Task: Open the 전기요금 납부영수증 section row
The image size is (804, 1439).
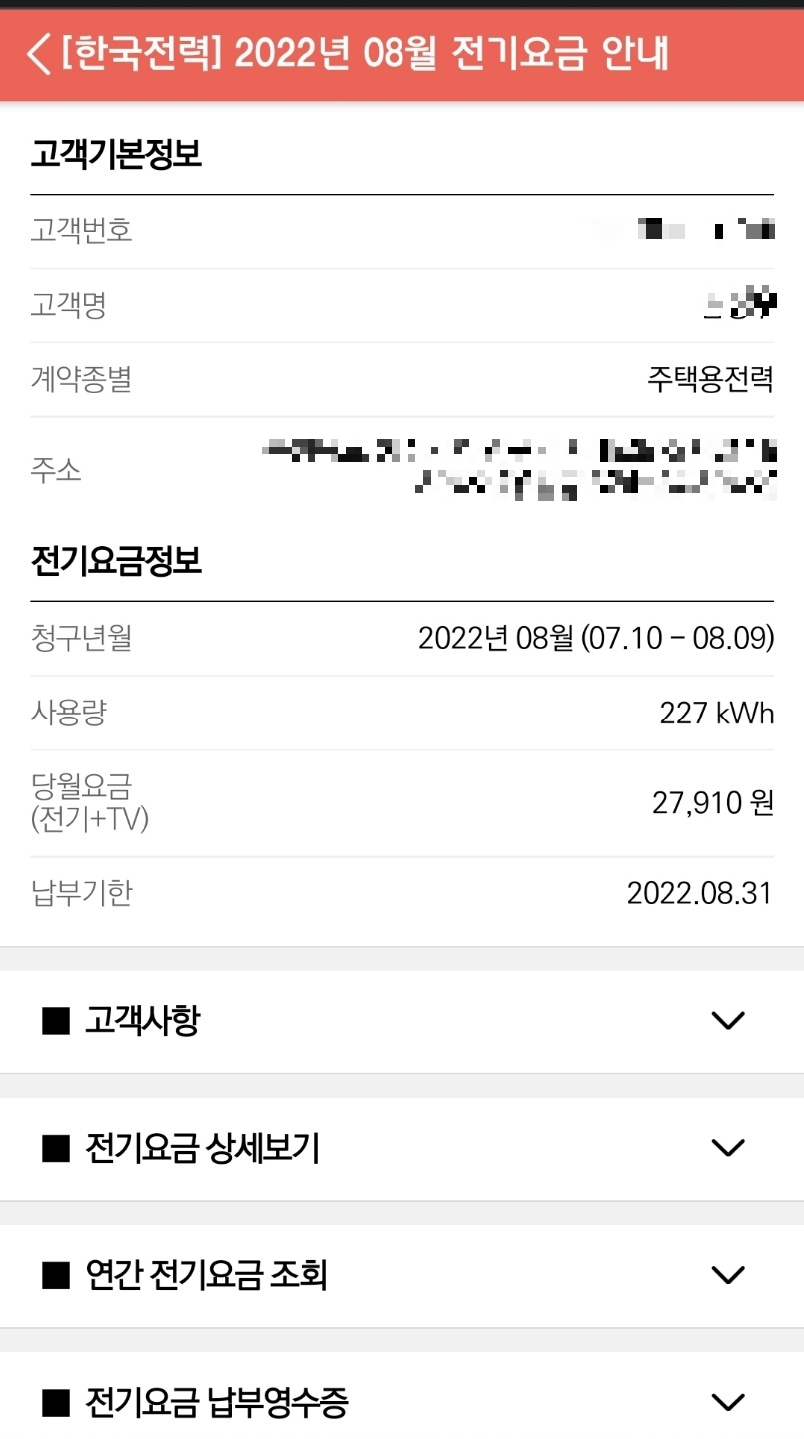Action: [400, 1402]
